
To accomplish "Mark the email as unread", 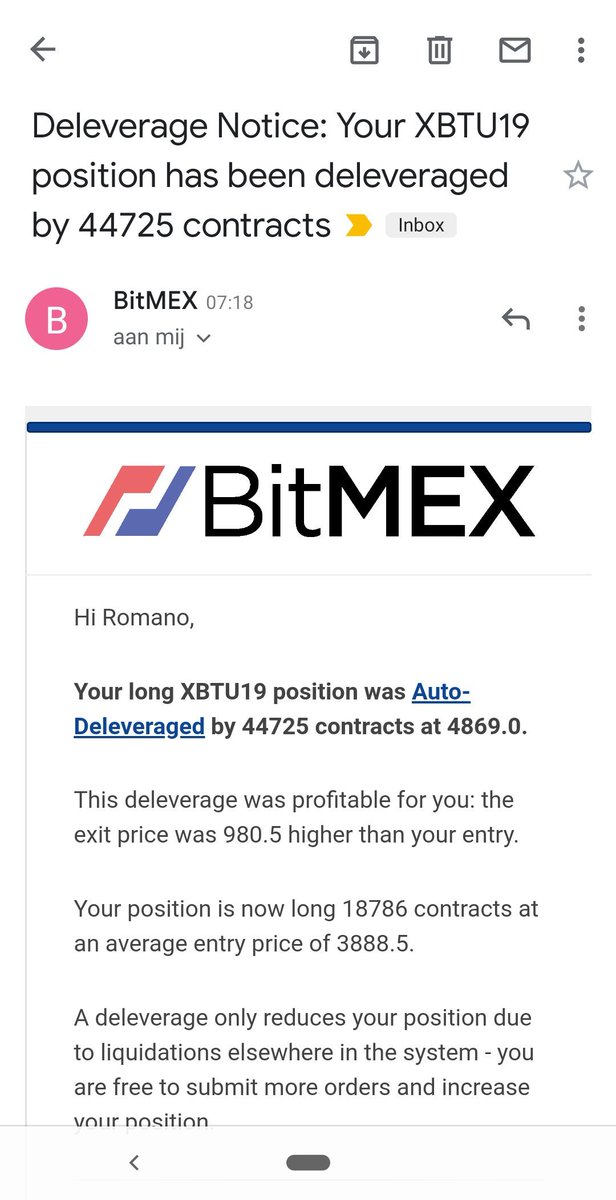I will point(514,49).
